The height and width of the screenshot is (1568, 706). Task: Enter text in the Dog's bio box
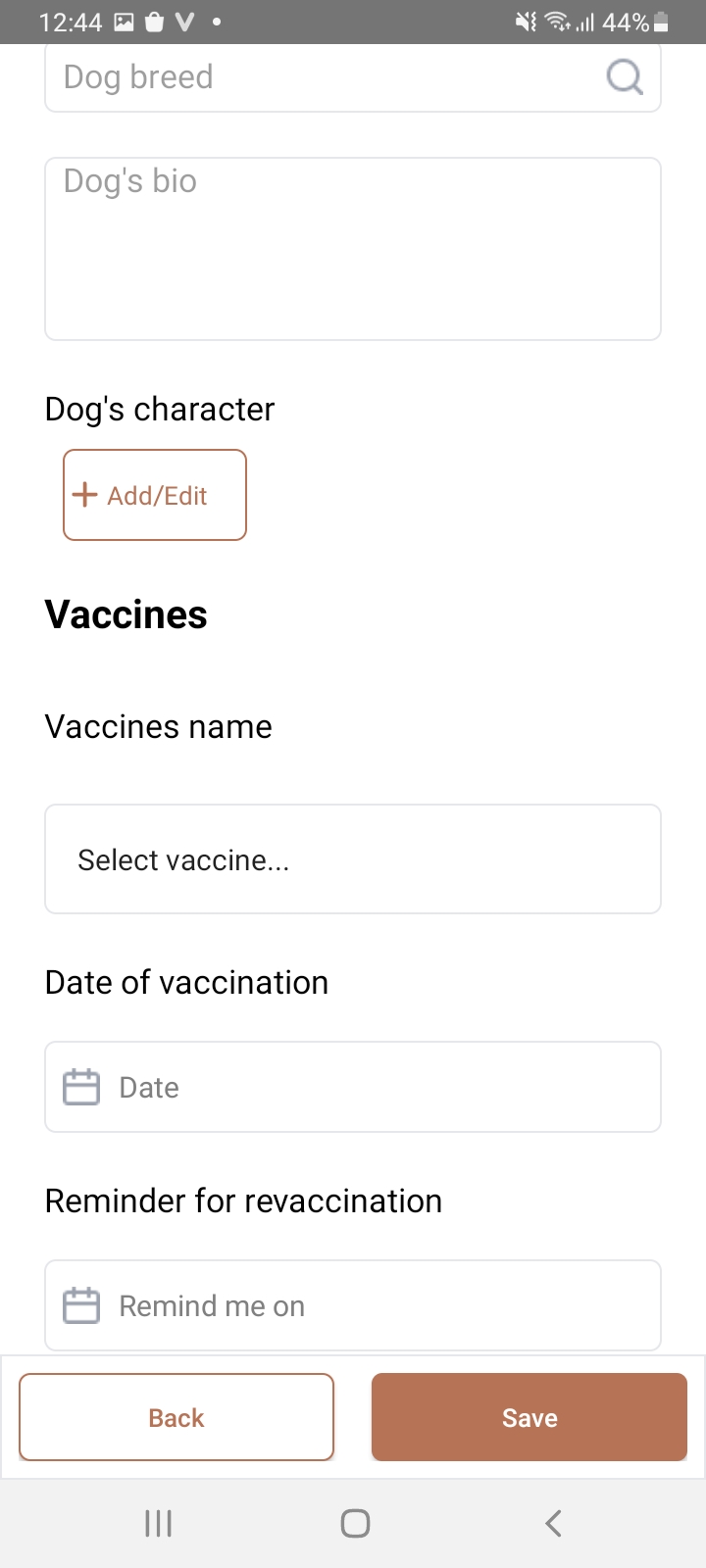pyautogui.click(x=353, y=249)
